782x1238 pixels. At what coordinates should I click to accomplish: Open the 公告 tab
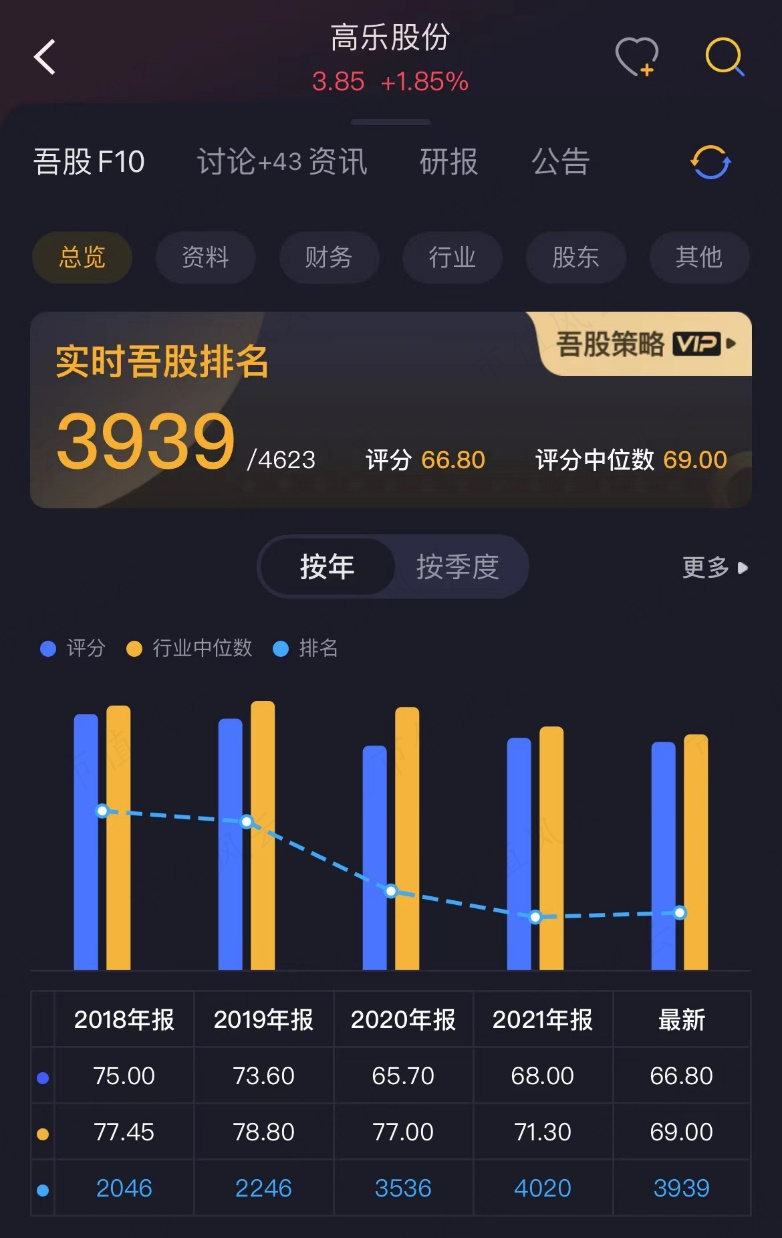[x=561, y=162]
